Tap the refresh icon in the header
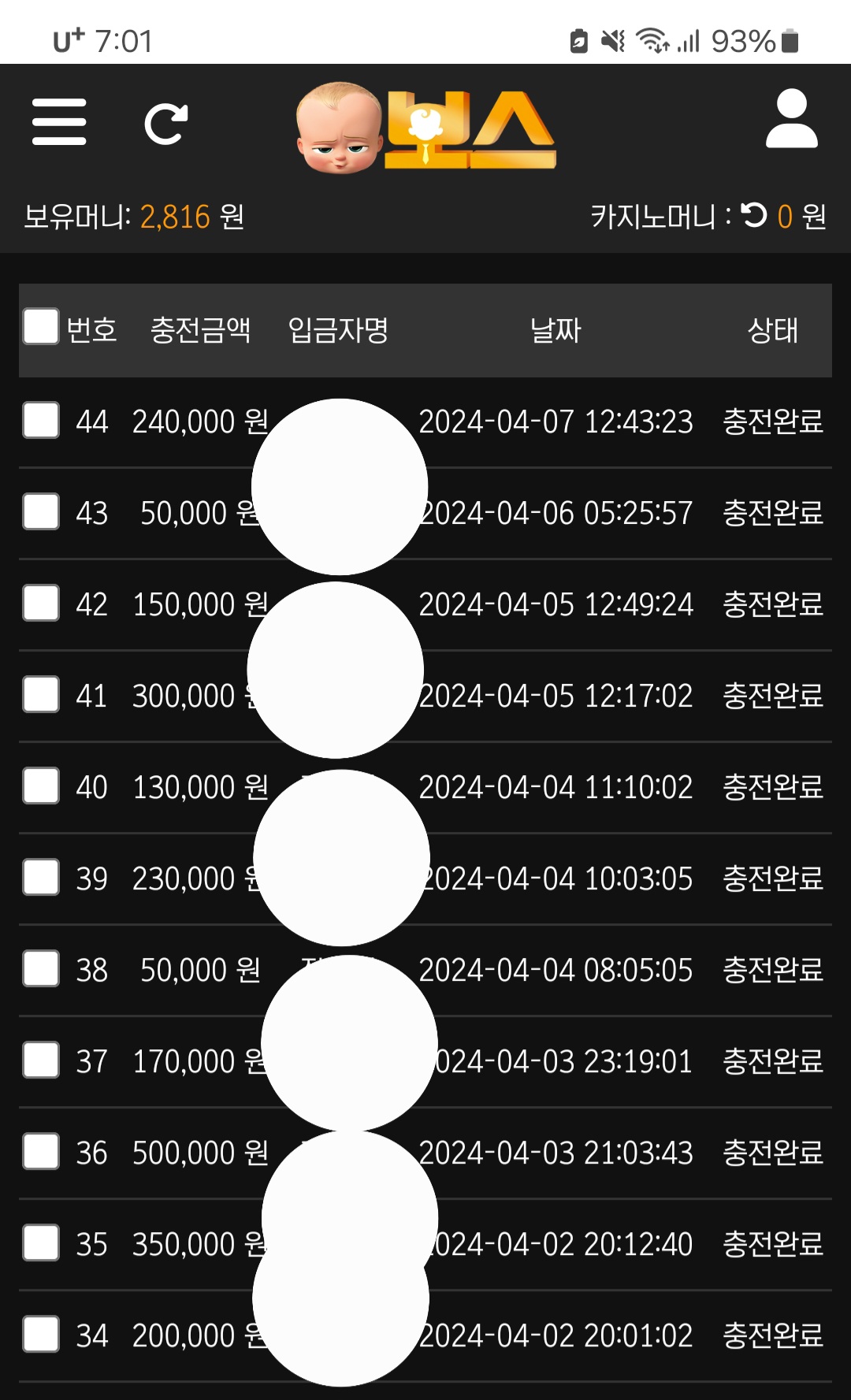 click(x=166, y=124)
